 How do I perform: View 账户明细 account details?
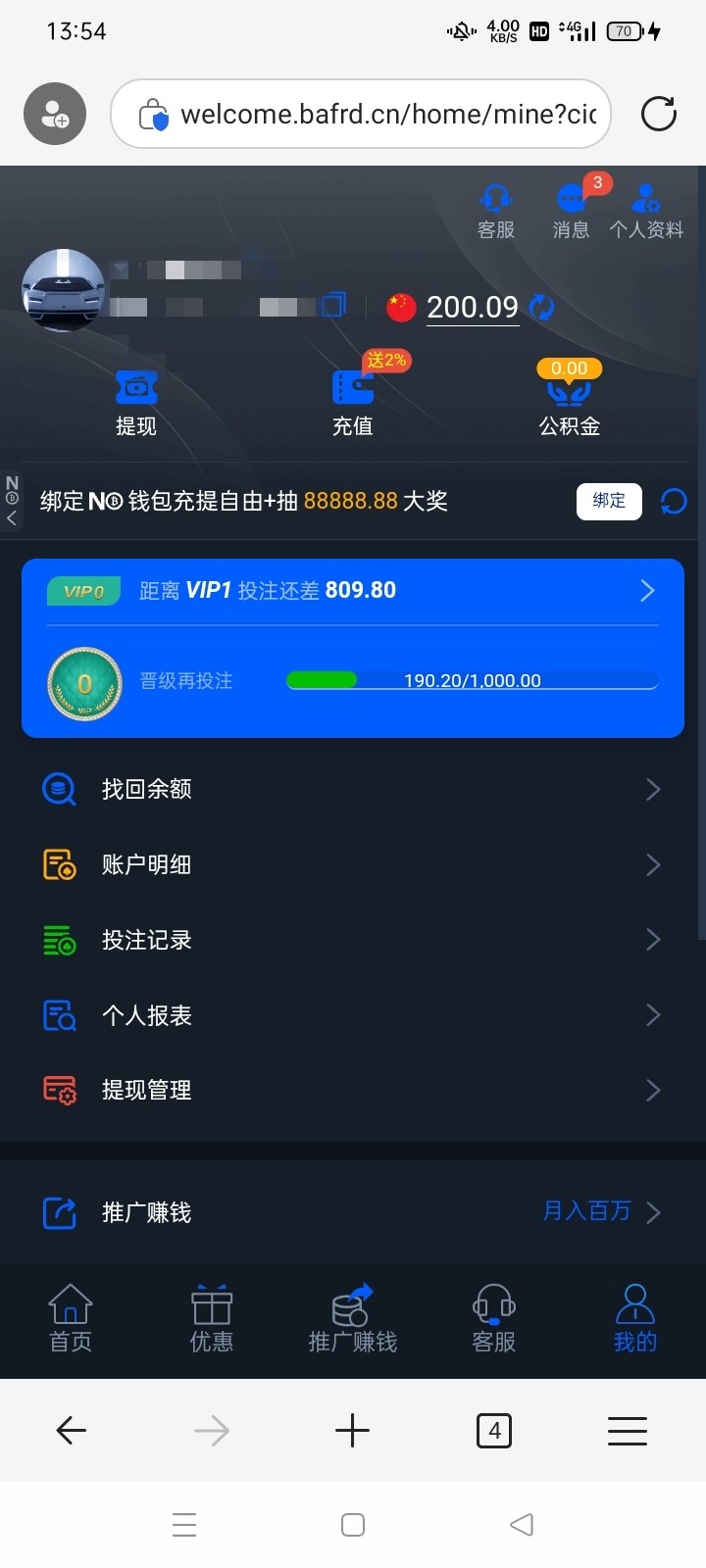[x=353, y=864]
